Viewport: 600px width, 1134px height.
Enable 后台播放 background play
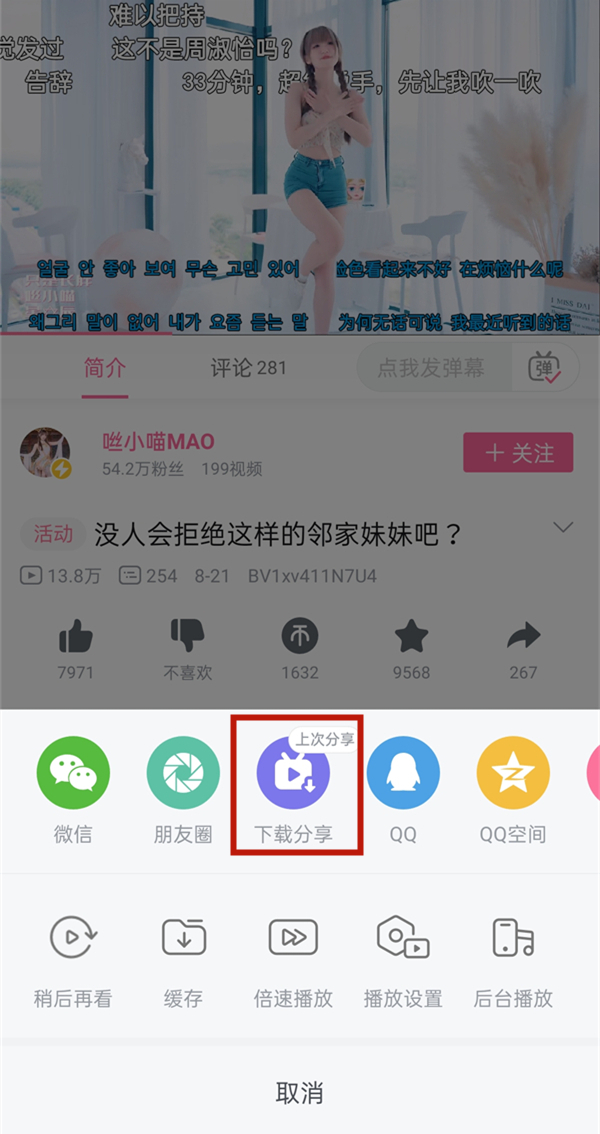click(x=513, y=938)
